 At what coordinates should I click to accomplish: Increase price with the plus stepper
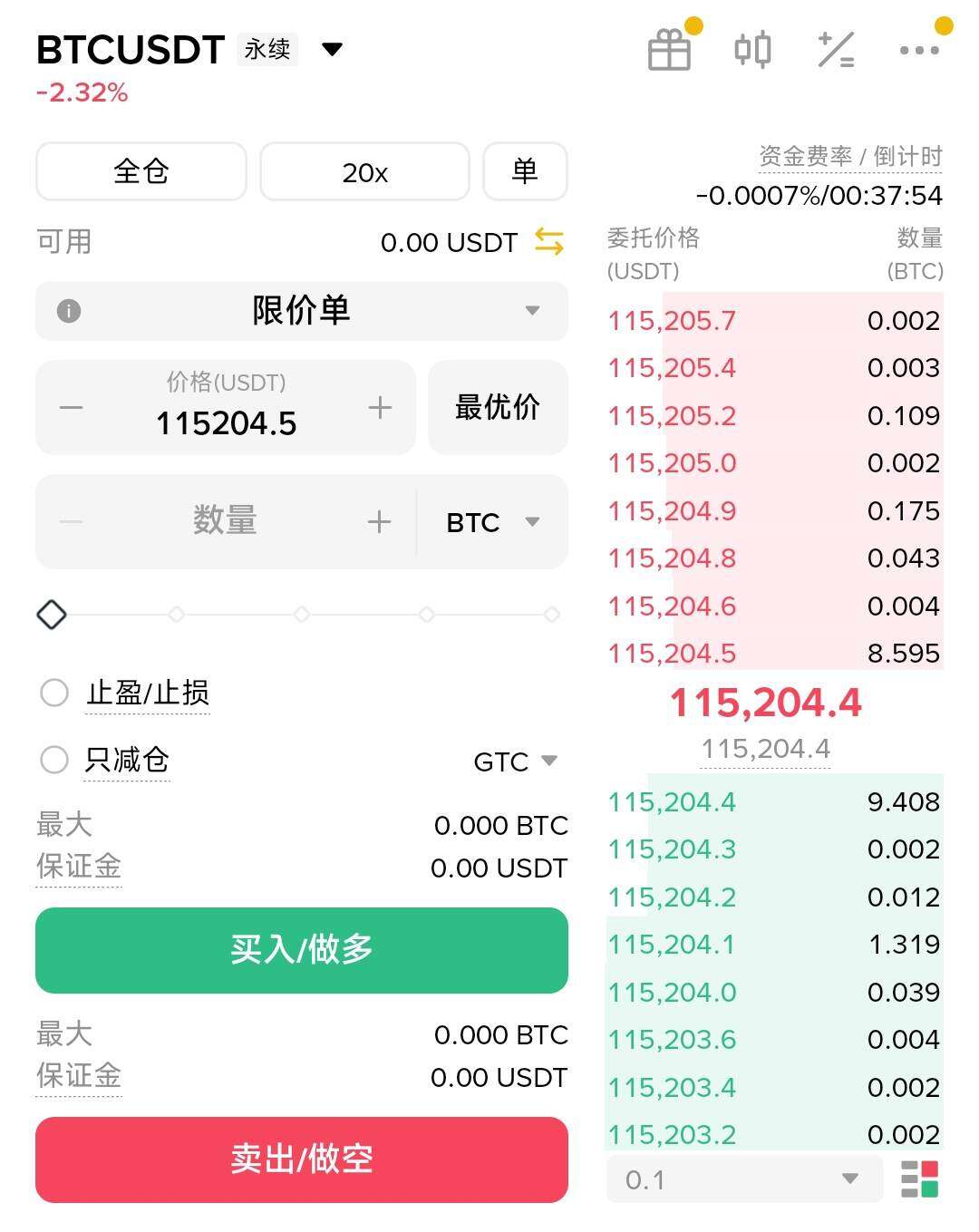[x=380, y=408]
